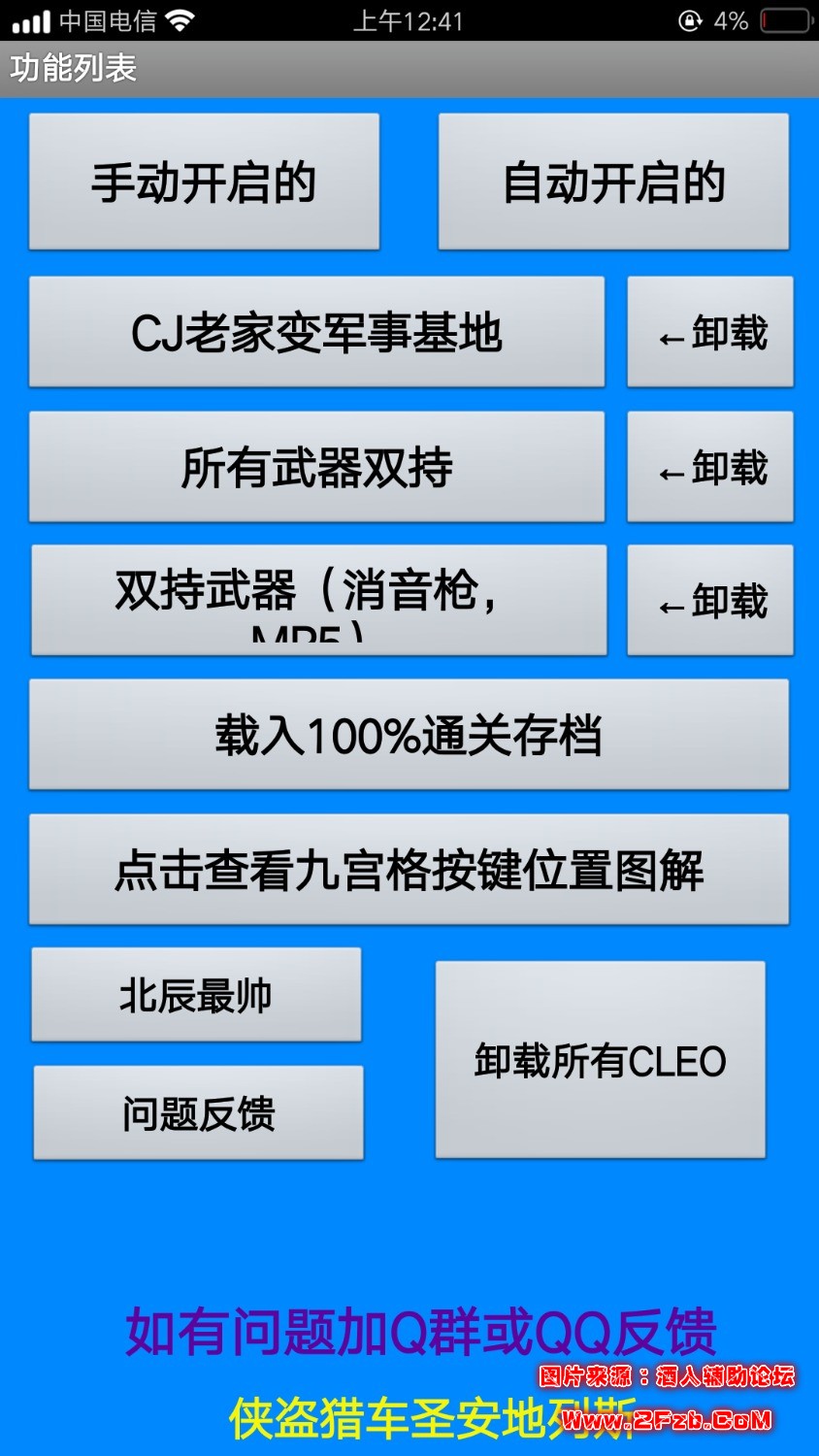Image resolution: width=819 pixels, height=1456 pixels.
Task: Tap 卸载 next to CJ老家变军事基地
Action: click(x=710, y=332)
